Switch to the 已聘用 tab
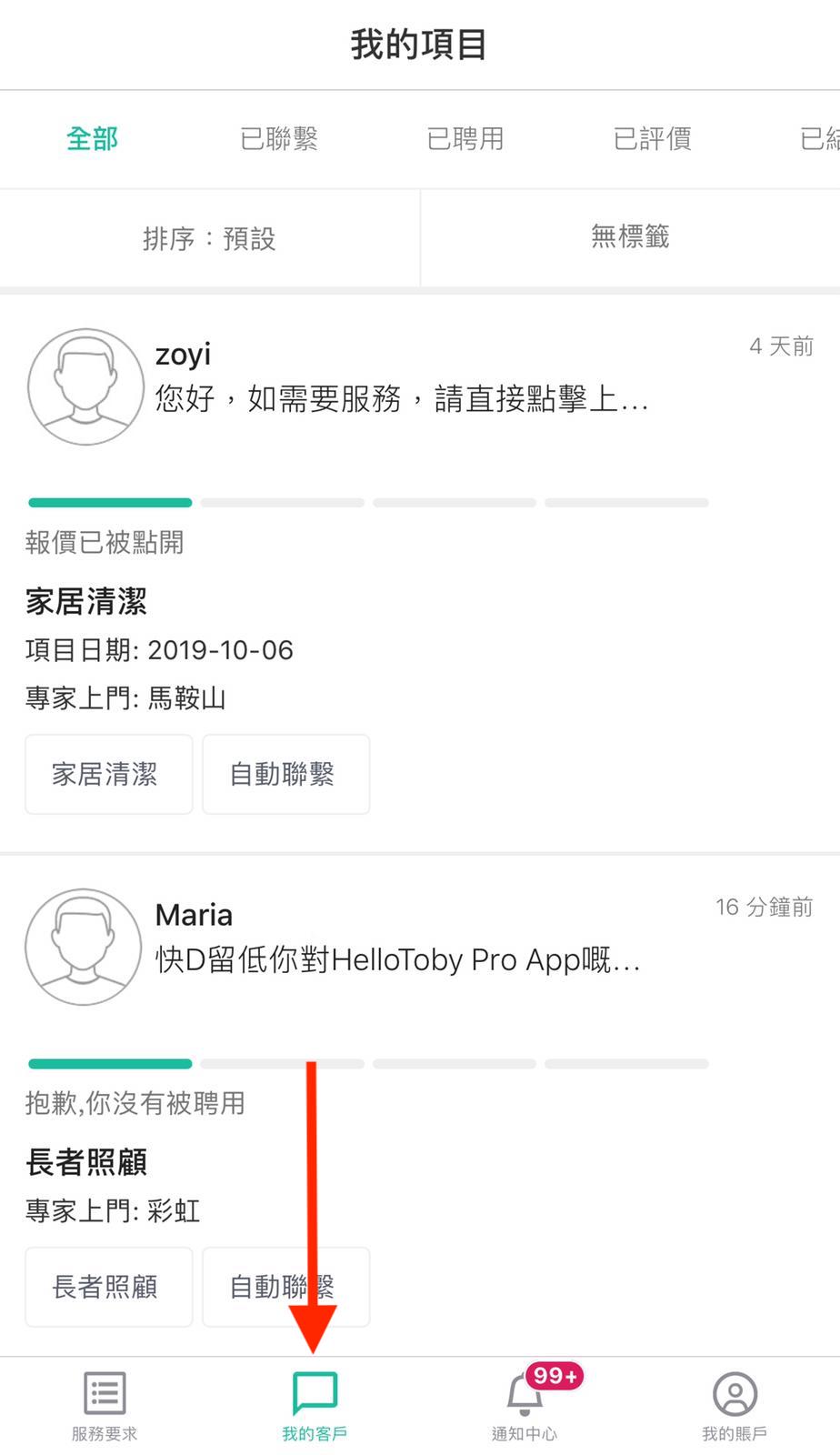Viewport: 840px width, 1455px height. tap(465, 139)
